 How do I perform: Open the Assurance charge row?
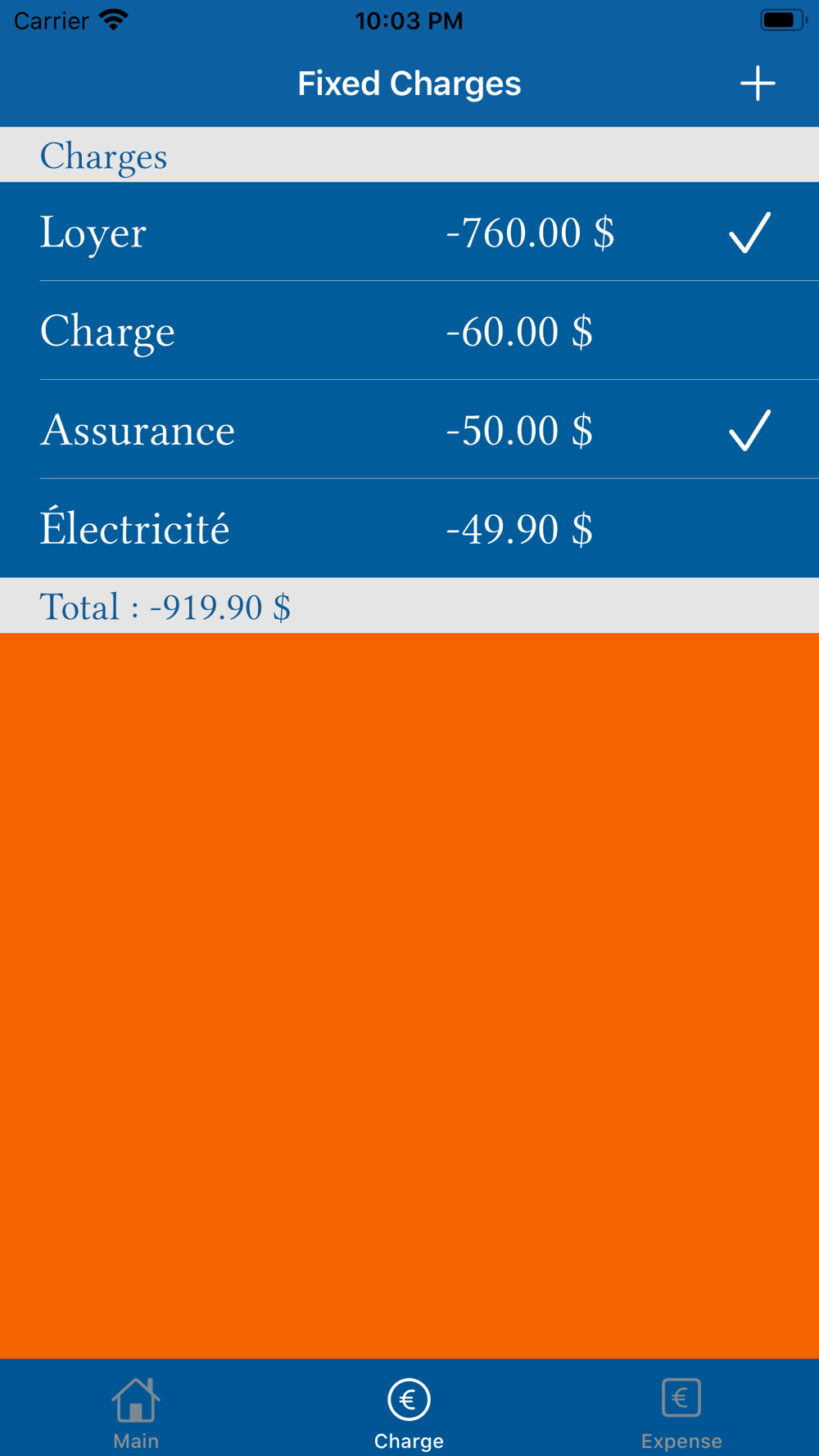coord(409,429)
